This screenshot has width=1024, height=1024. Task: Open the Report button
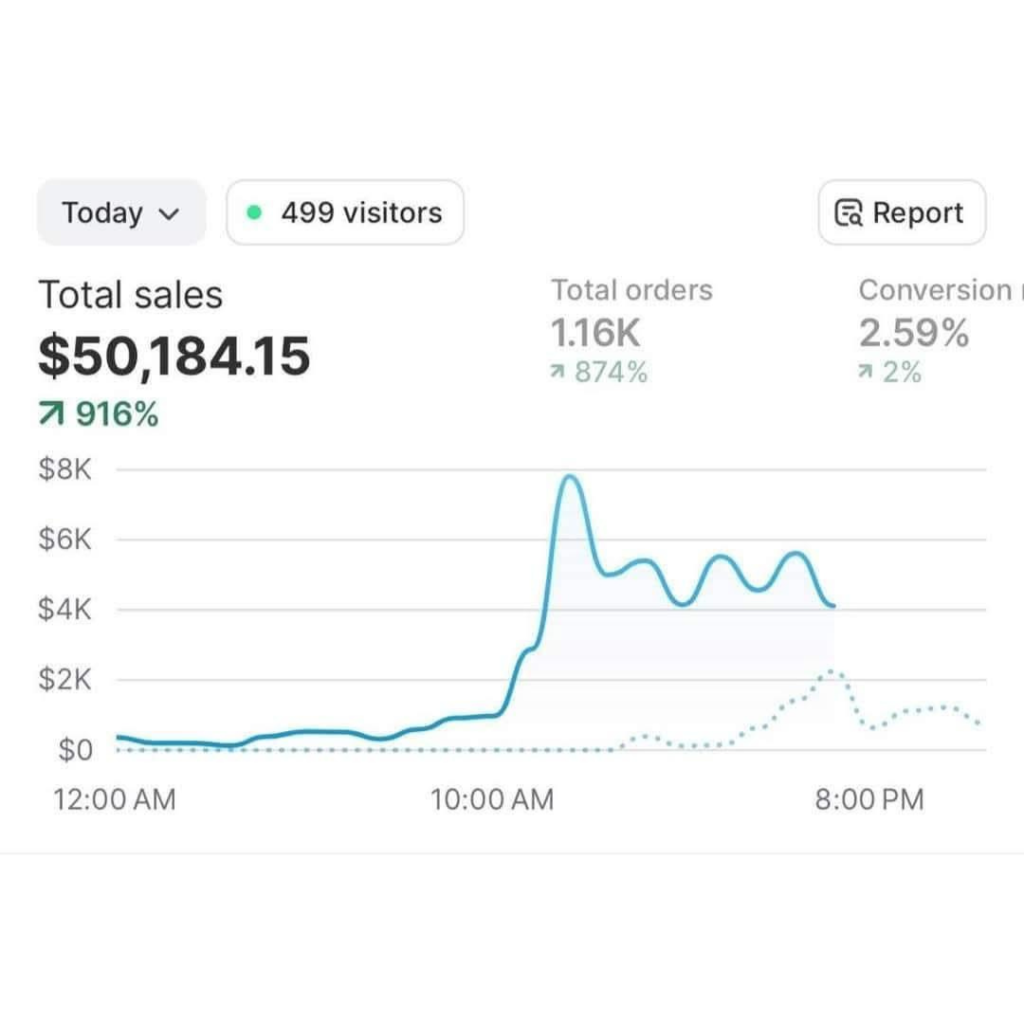[x=901, y=213]
